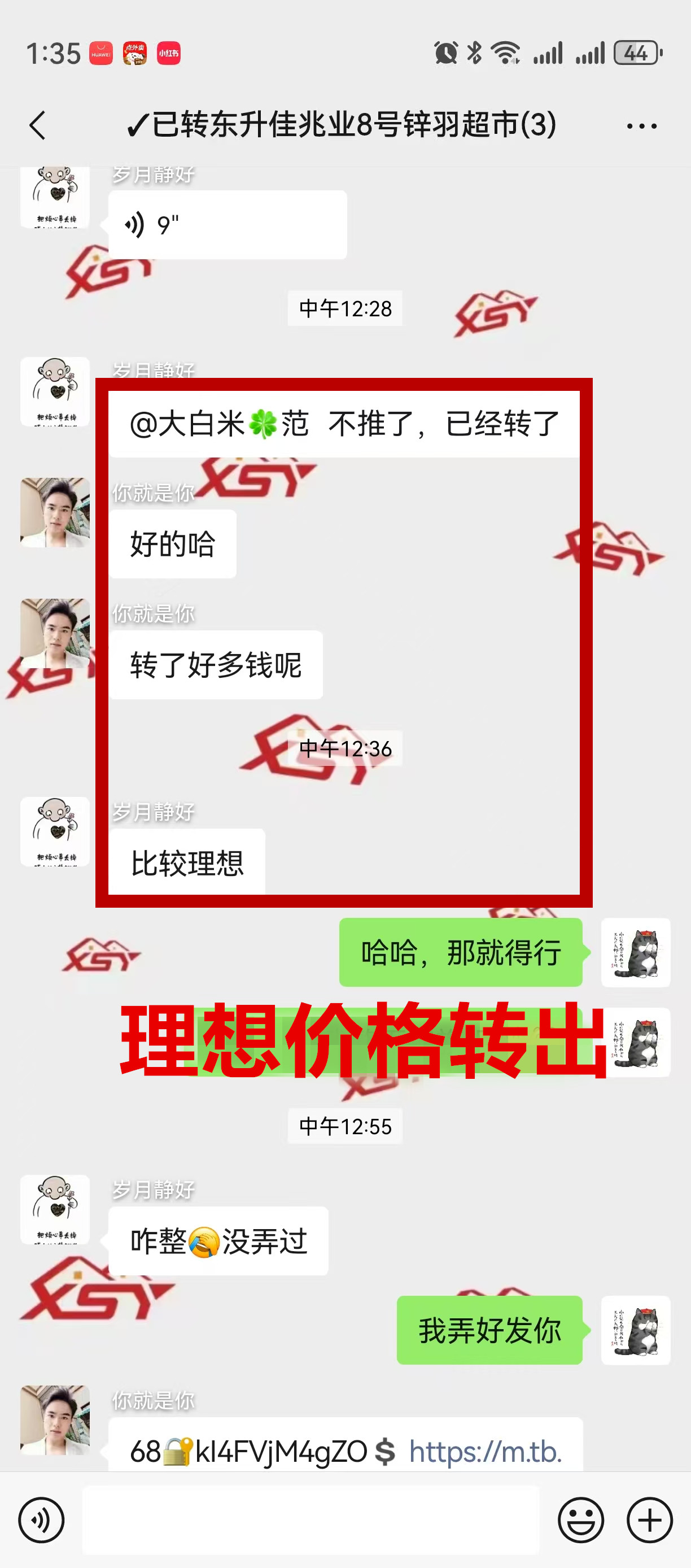Play the 9-second voice message

point(227,225)
